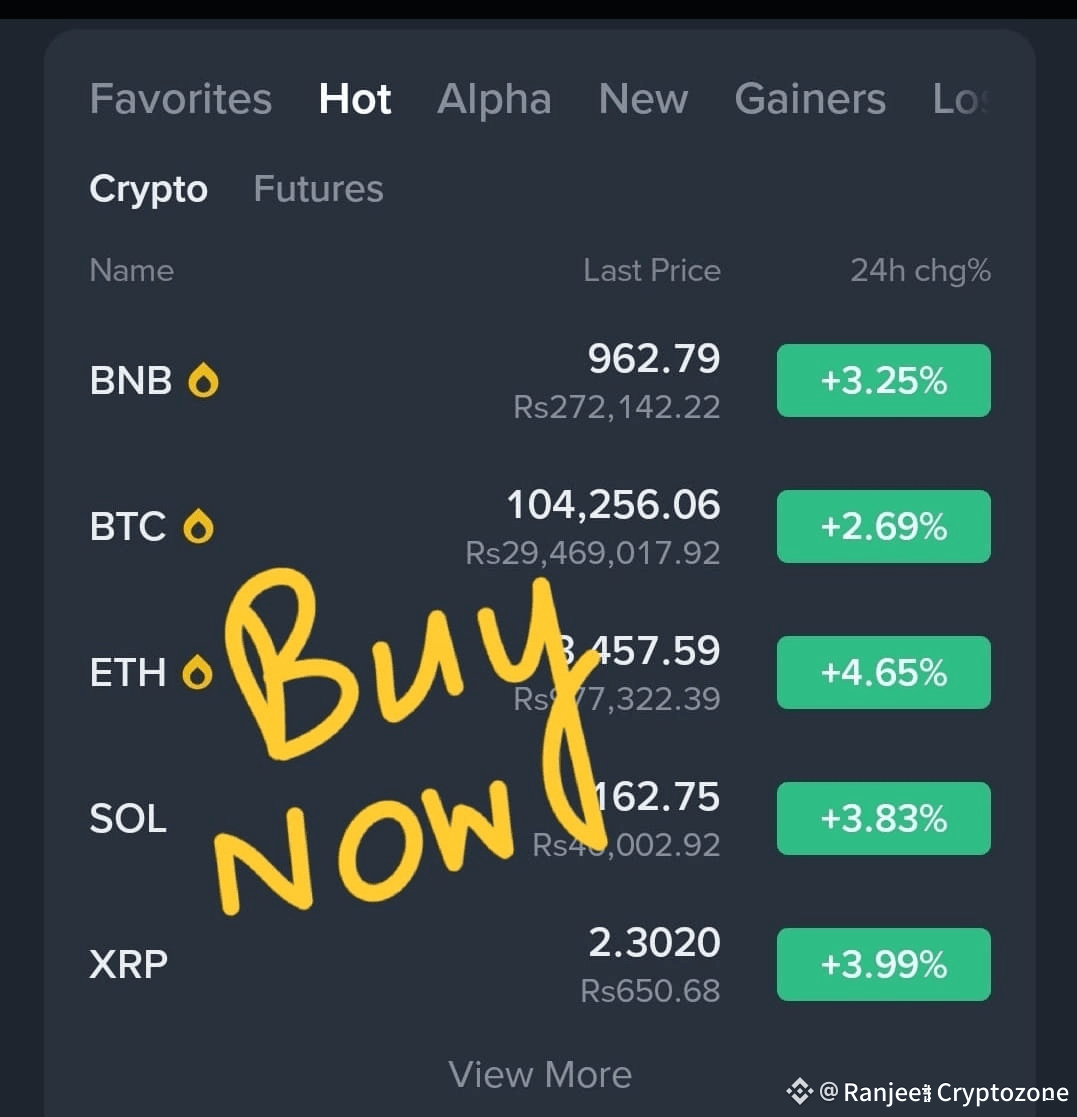The height and width of the screenshot is (1117, 1077).
Task: Sort the list by Last Price column
Action: pos(651,270)
